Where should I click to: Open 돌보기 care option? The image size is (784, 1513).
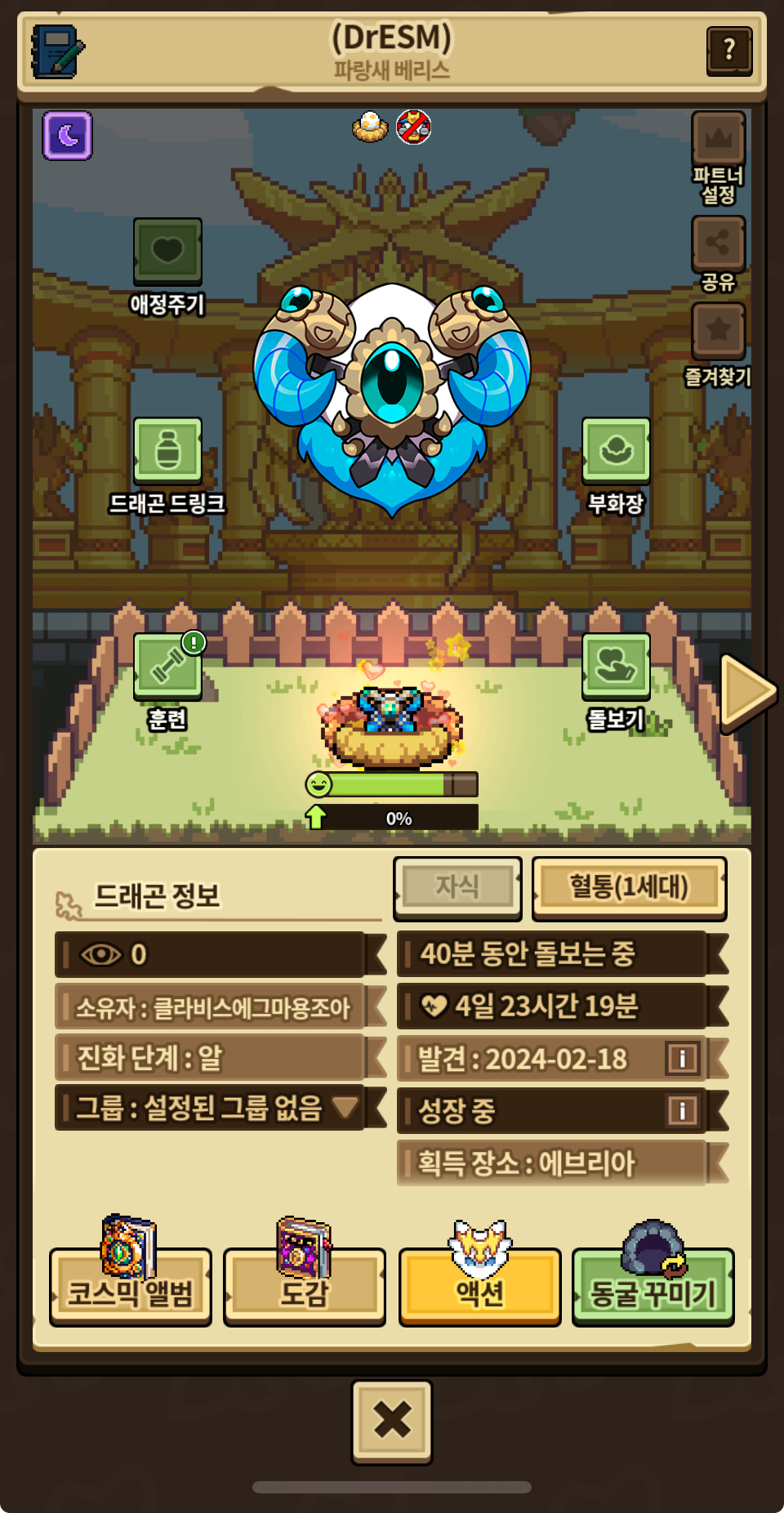coord(616,681)
